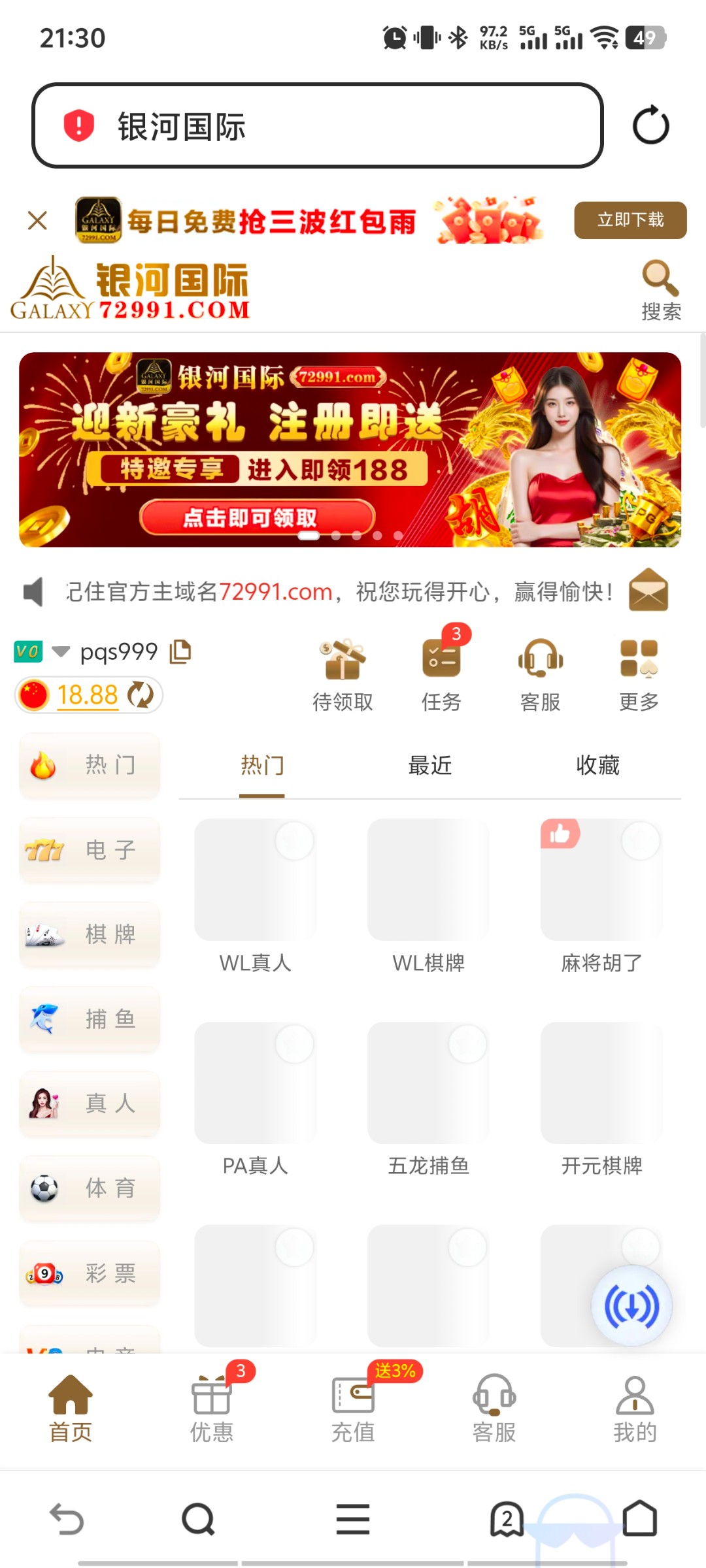Go to the 充值 recharge tab
Screen dimensions: 706x1568
353,1408
